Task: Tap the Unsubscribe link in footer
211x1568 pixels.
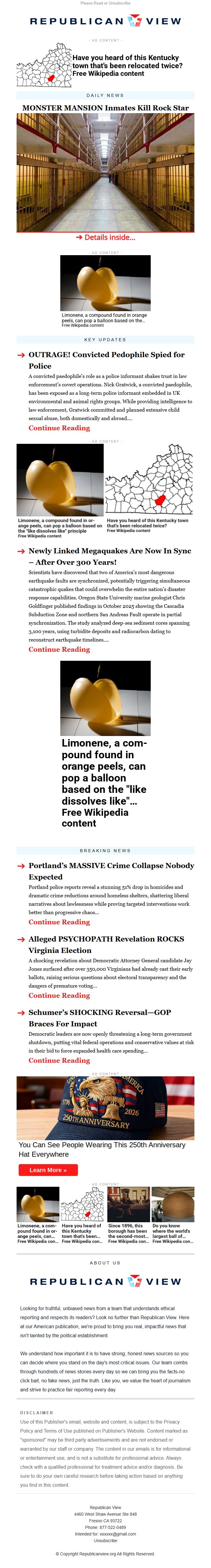Action: pyautogui.click(x=105, y=1541)
